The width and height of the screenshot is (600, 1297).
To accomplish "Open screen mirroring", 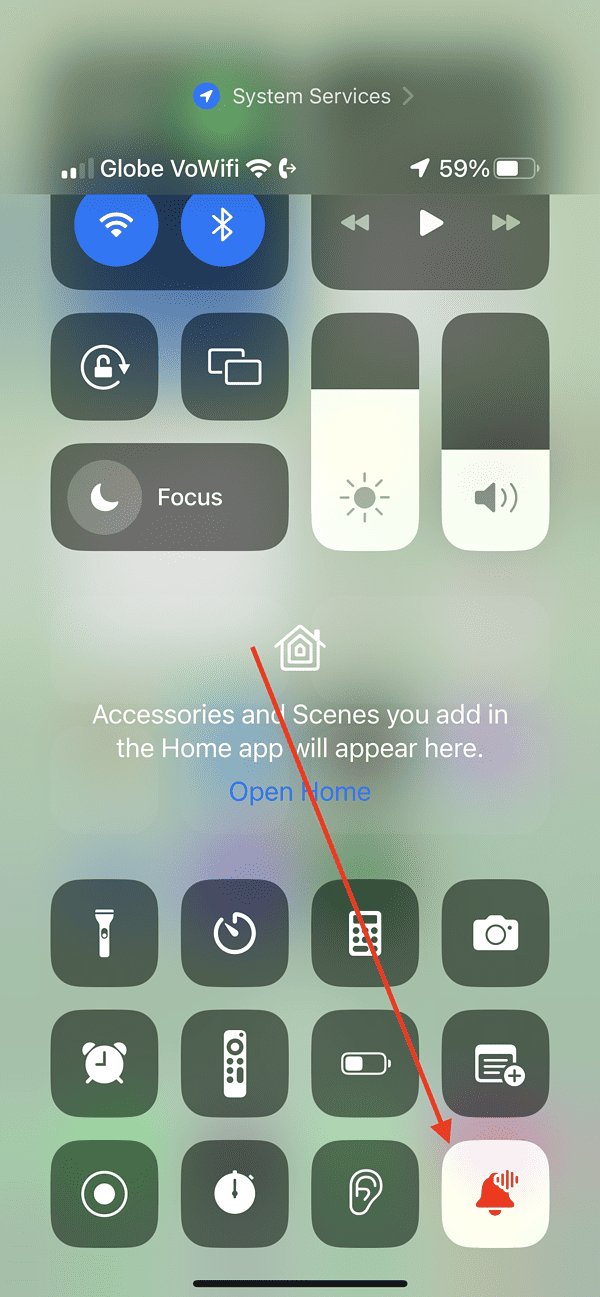I will [x=234, y=367].
